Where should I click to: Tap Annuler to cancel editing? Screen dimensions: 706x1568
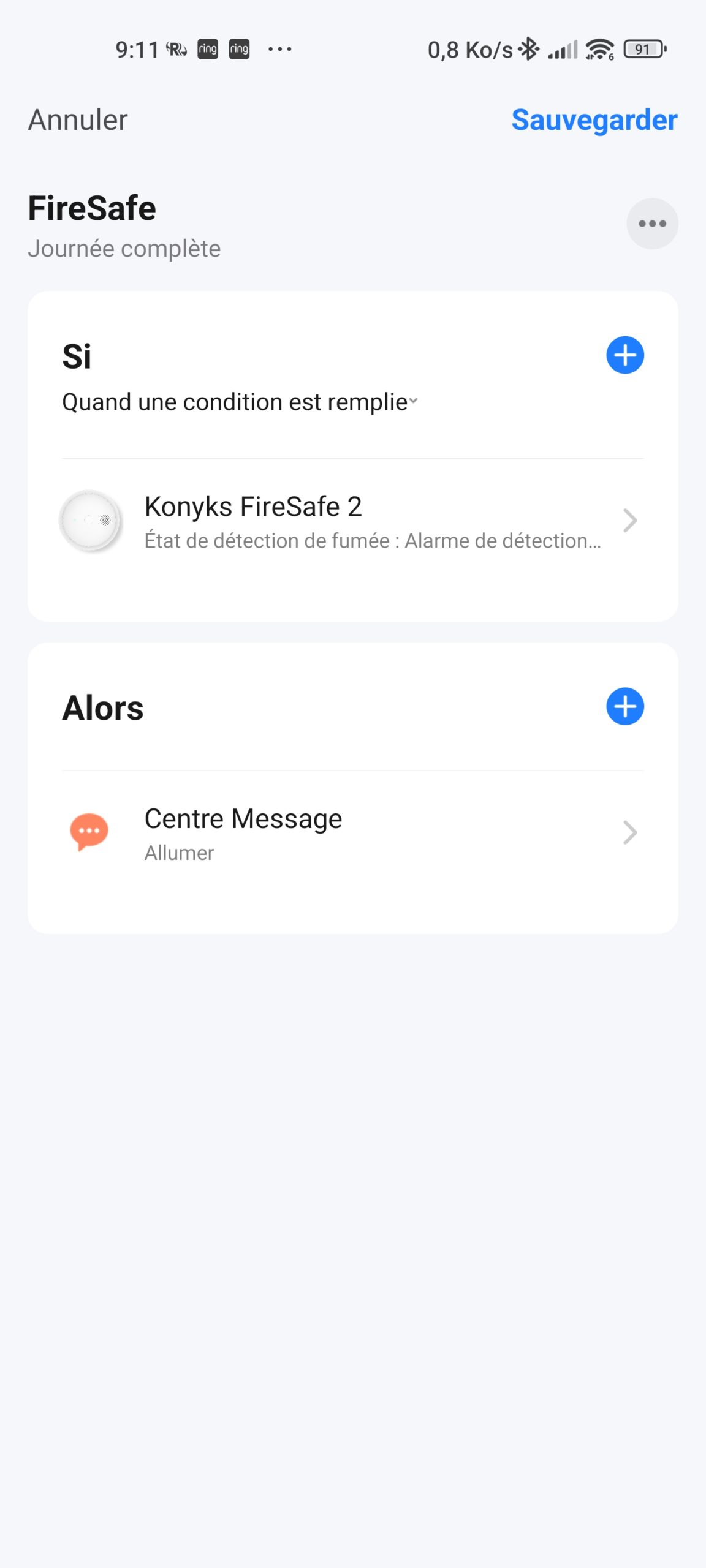[x=78, y=119]
